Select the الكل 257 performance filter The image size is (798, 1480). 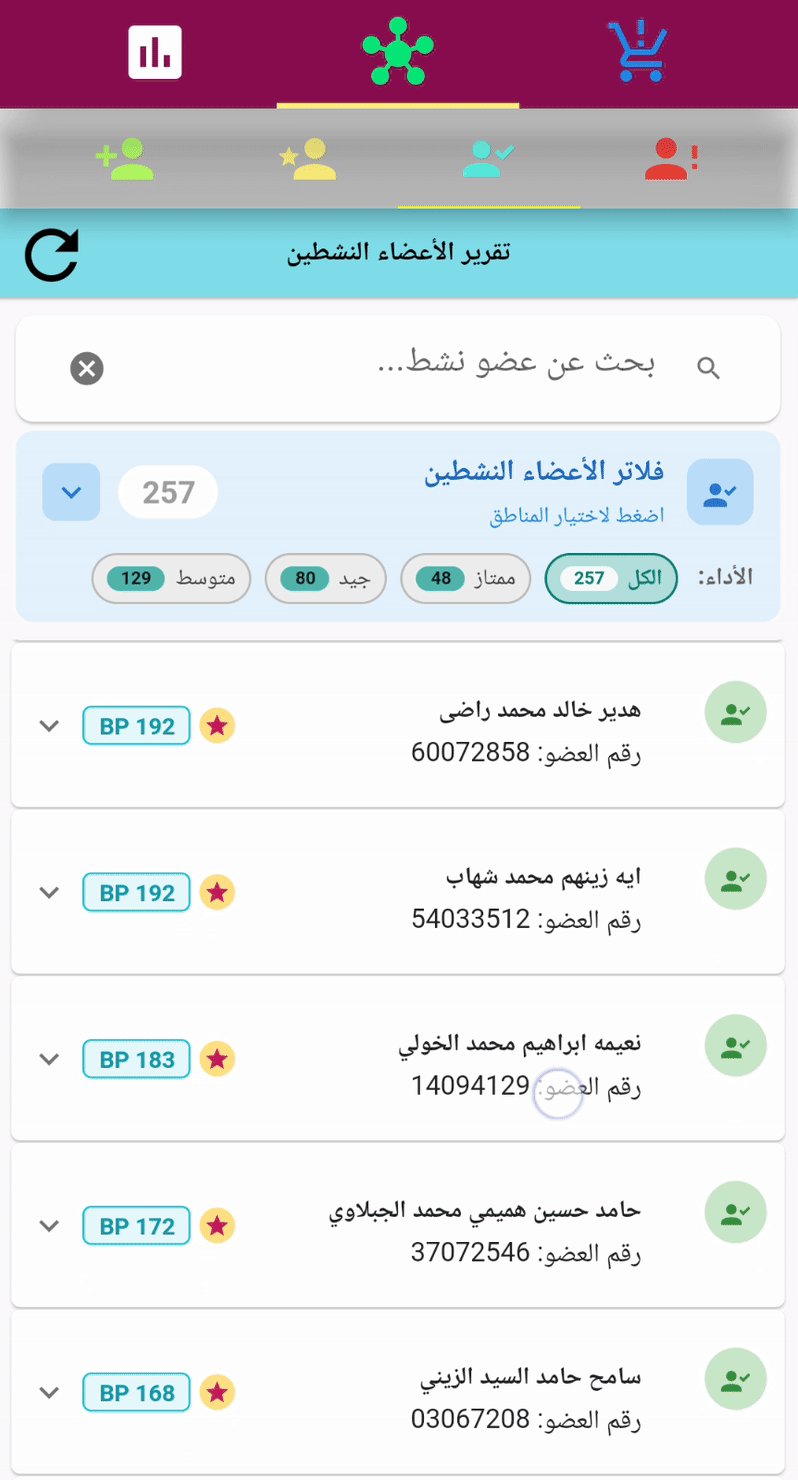tap(610, 578)
